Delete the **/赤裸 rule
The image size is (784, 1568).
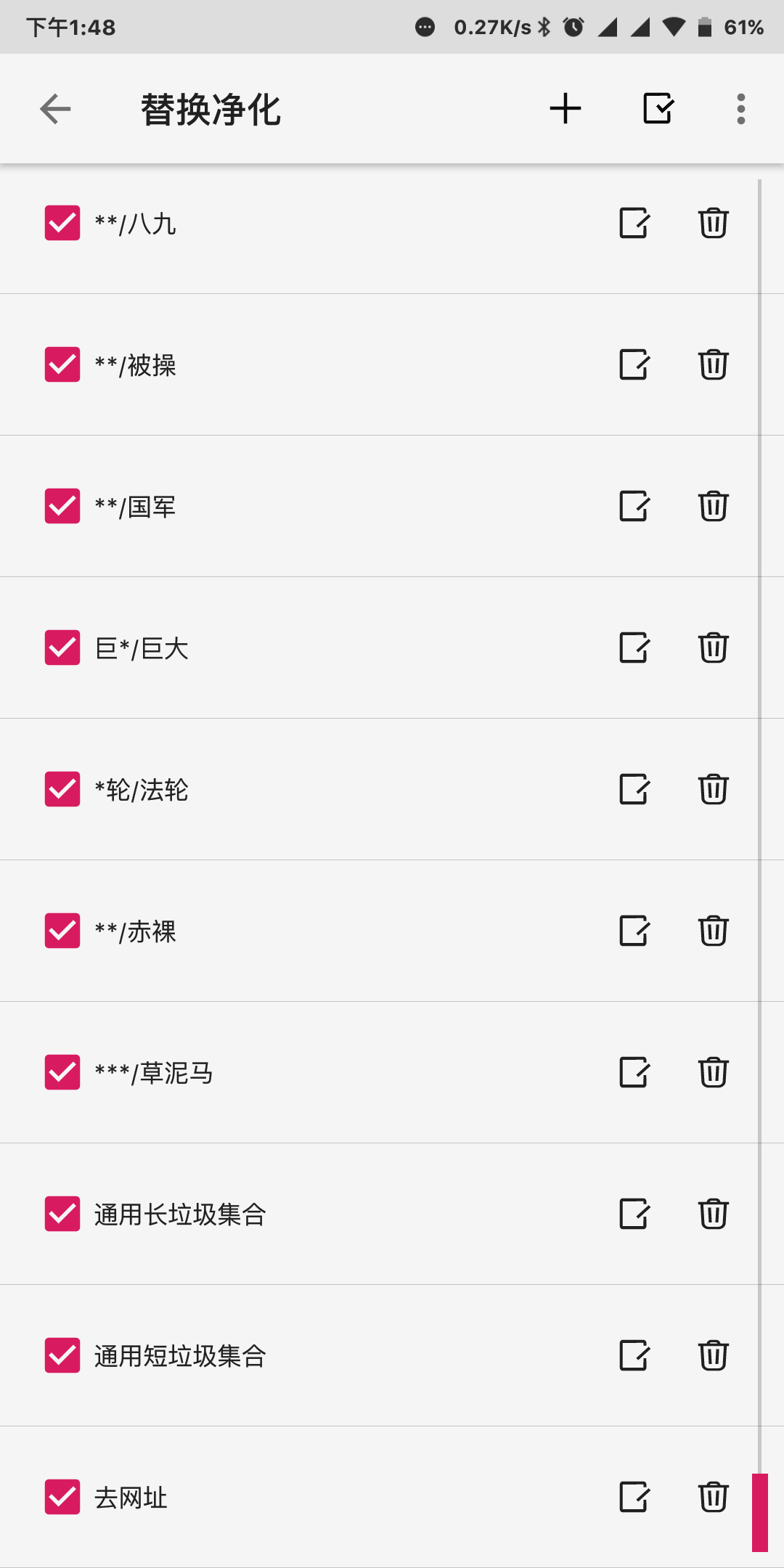click(x=714, y=931)
